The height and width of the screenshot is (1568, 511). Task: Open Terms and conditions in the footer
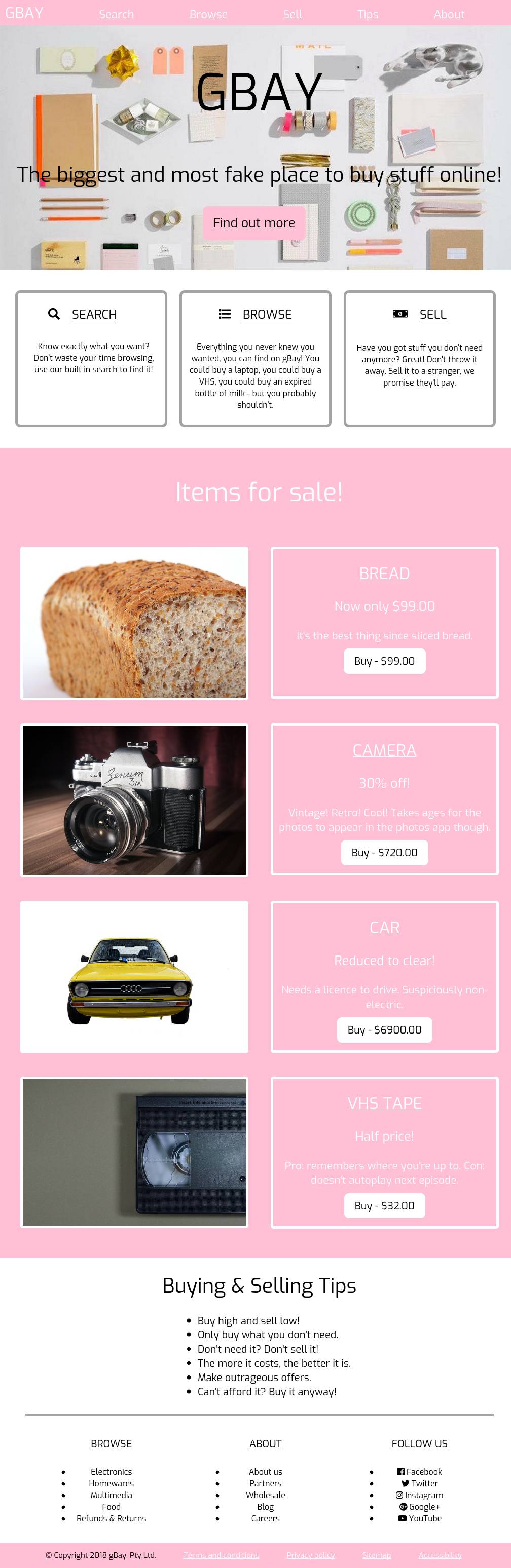click(x=221, y=1555)
